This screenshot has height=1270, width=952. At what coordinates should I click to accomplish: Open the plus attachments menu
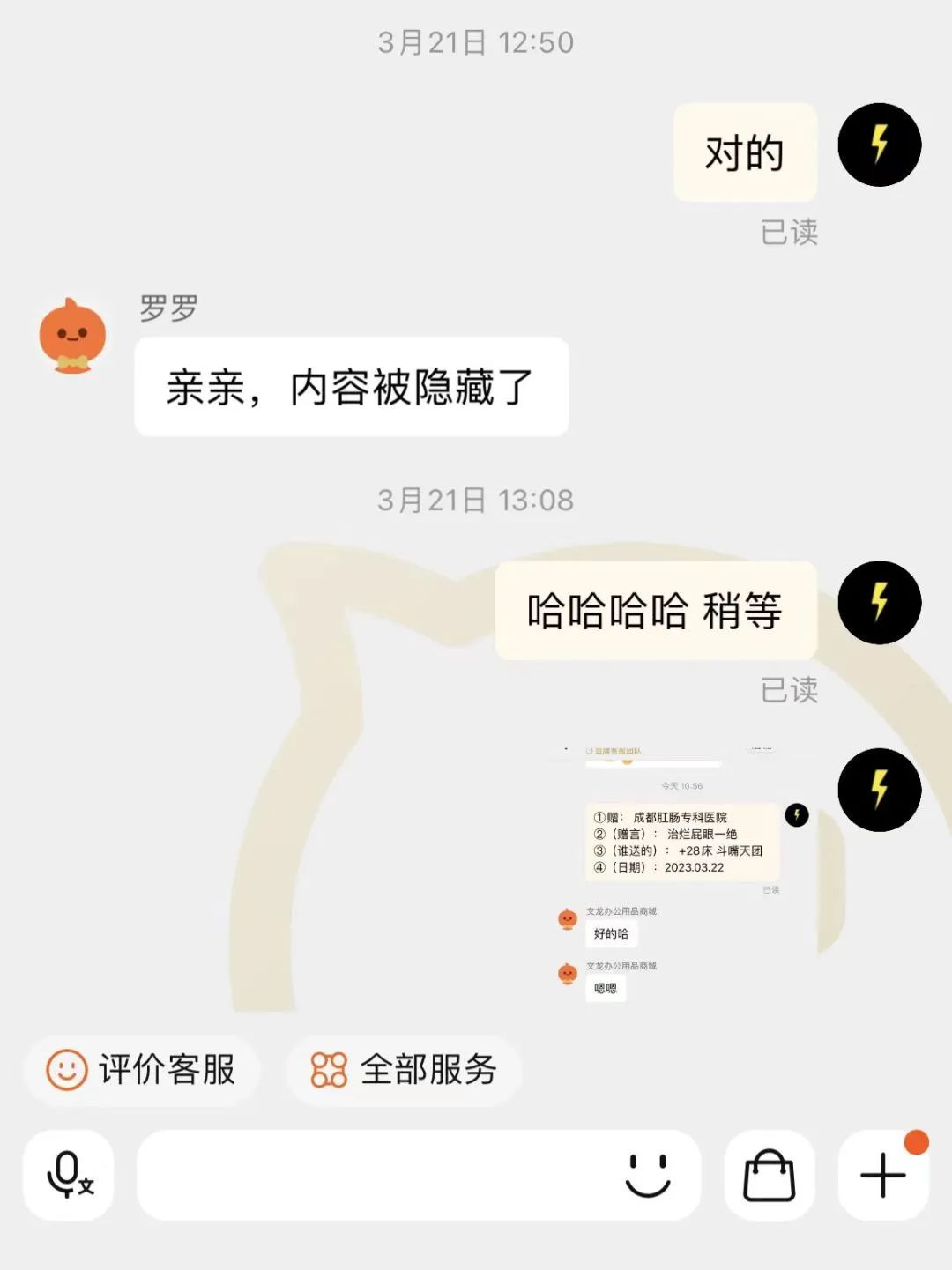pos(882,1175)
